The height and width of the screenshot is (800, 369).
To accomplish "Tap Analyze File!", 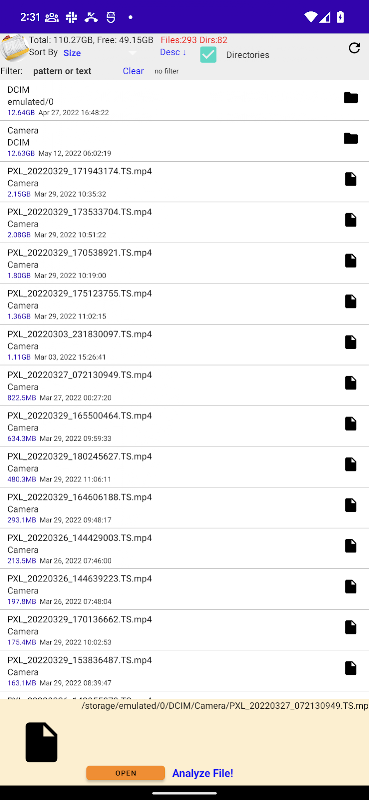I will (x=203, y=773).
